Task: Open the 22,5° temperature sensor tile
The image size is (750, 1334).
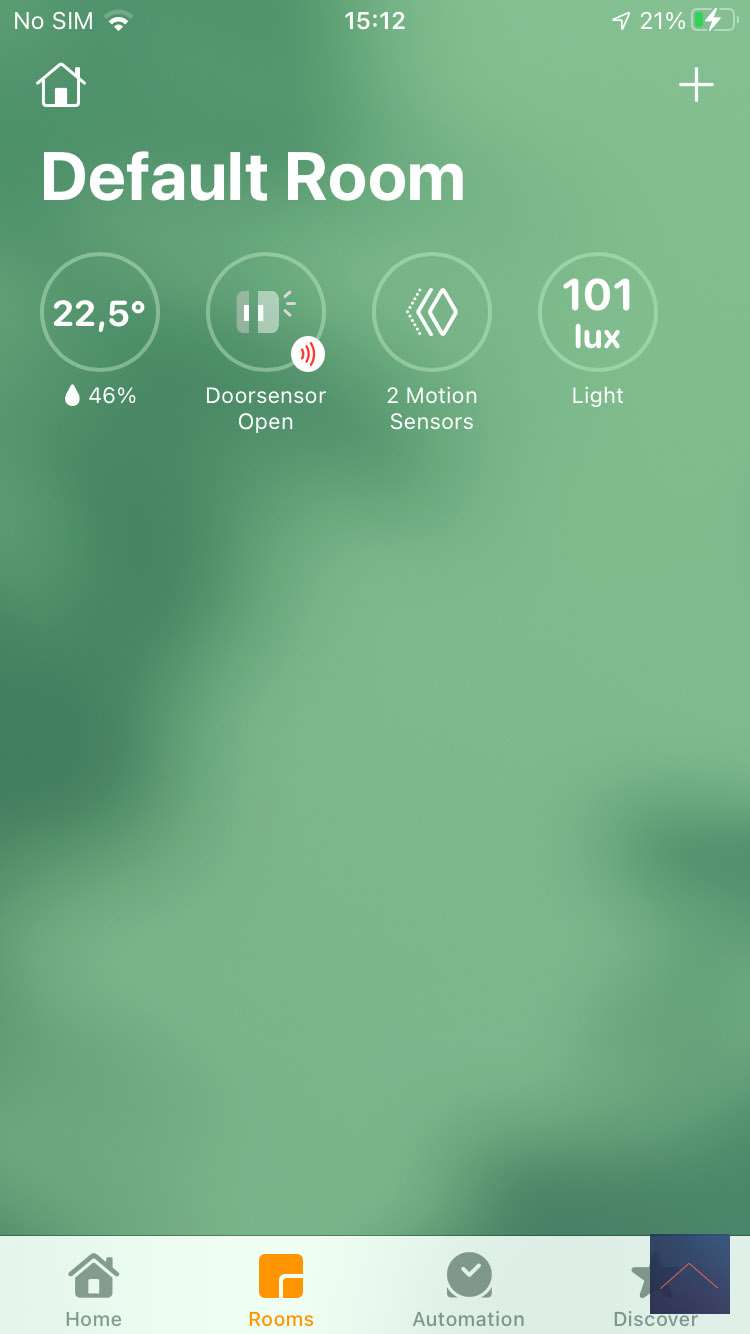Action: [99, 313]
